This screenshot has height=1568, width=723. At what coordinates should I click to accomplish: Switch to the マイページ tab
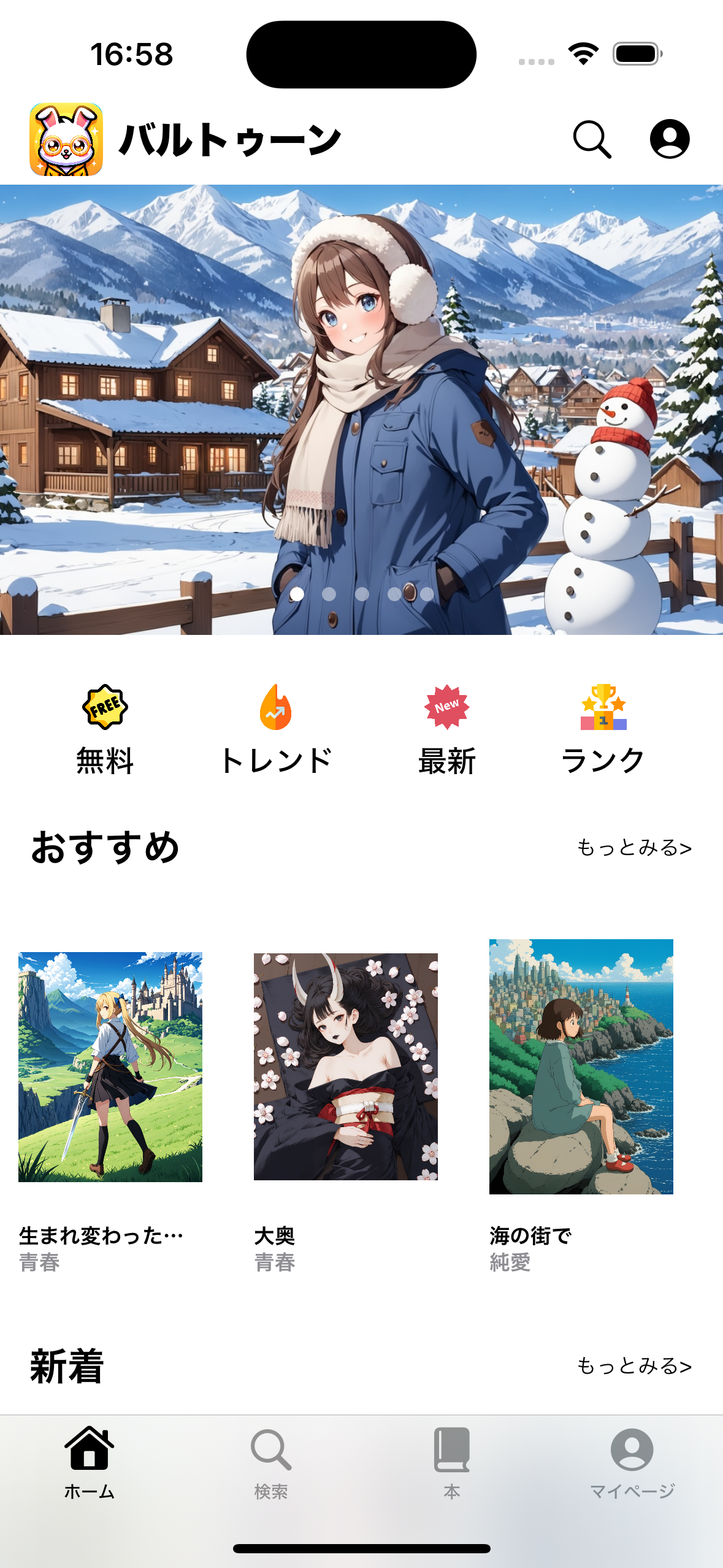click(632, 1462)
